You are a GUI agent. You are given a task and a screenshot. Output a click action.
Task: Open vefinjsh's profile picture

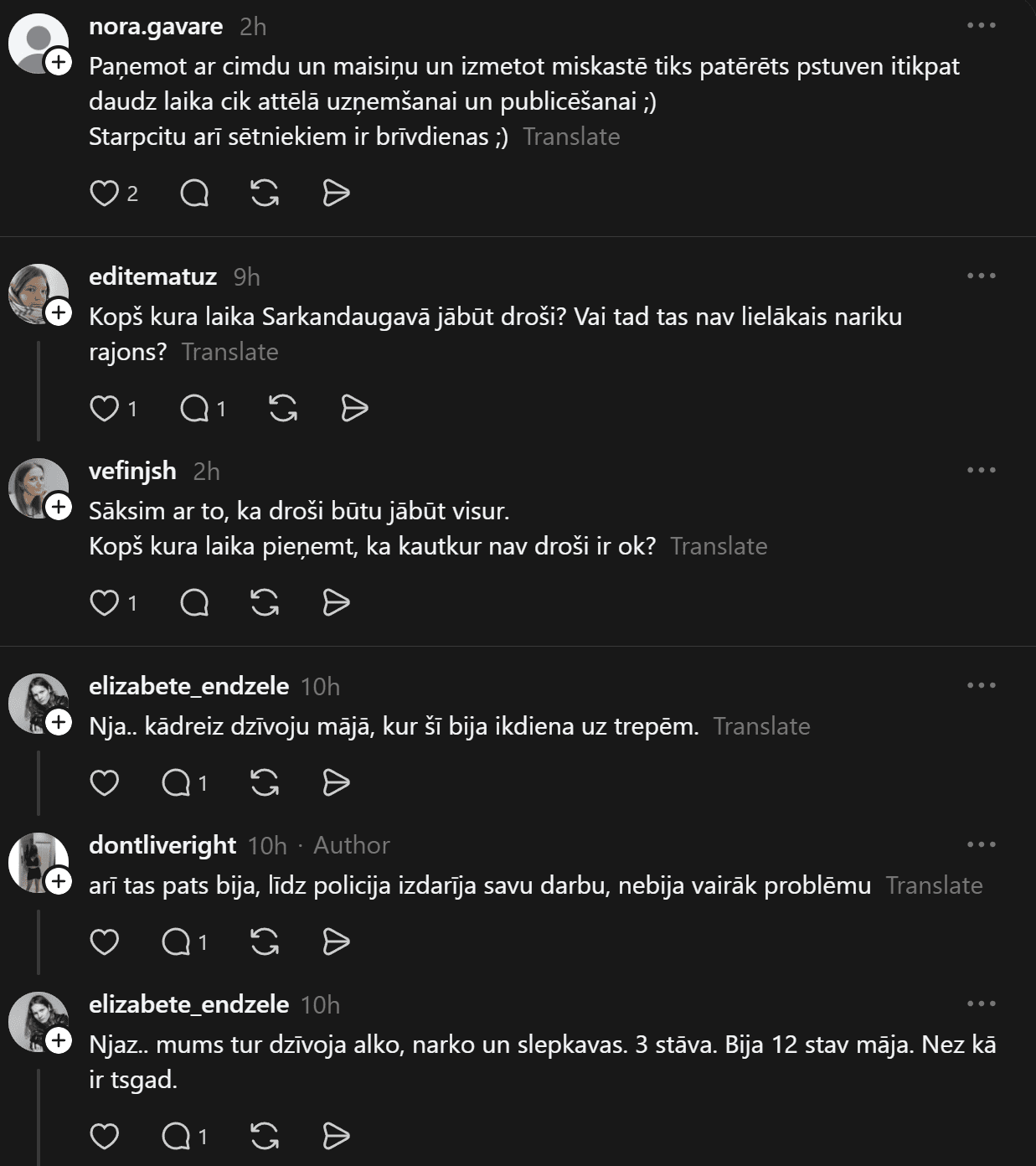[35, 487]
